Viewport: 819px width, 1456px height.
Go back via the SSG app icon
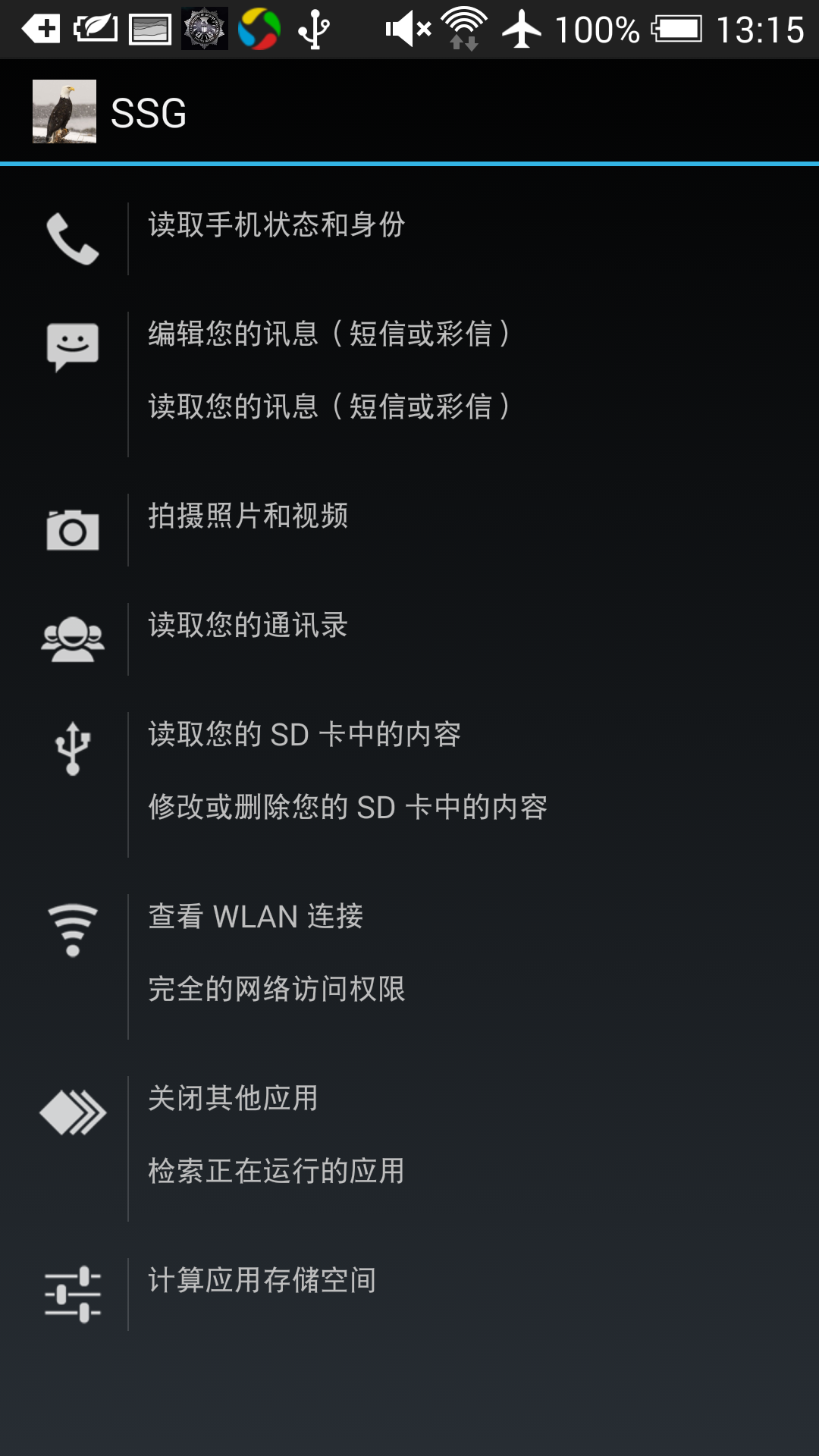click(64, 111)
